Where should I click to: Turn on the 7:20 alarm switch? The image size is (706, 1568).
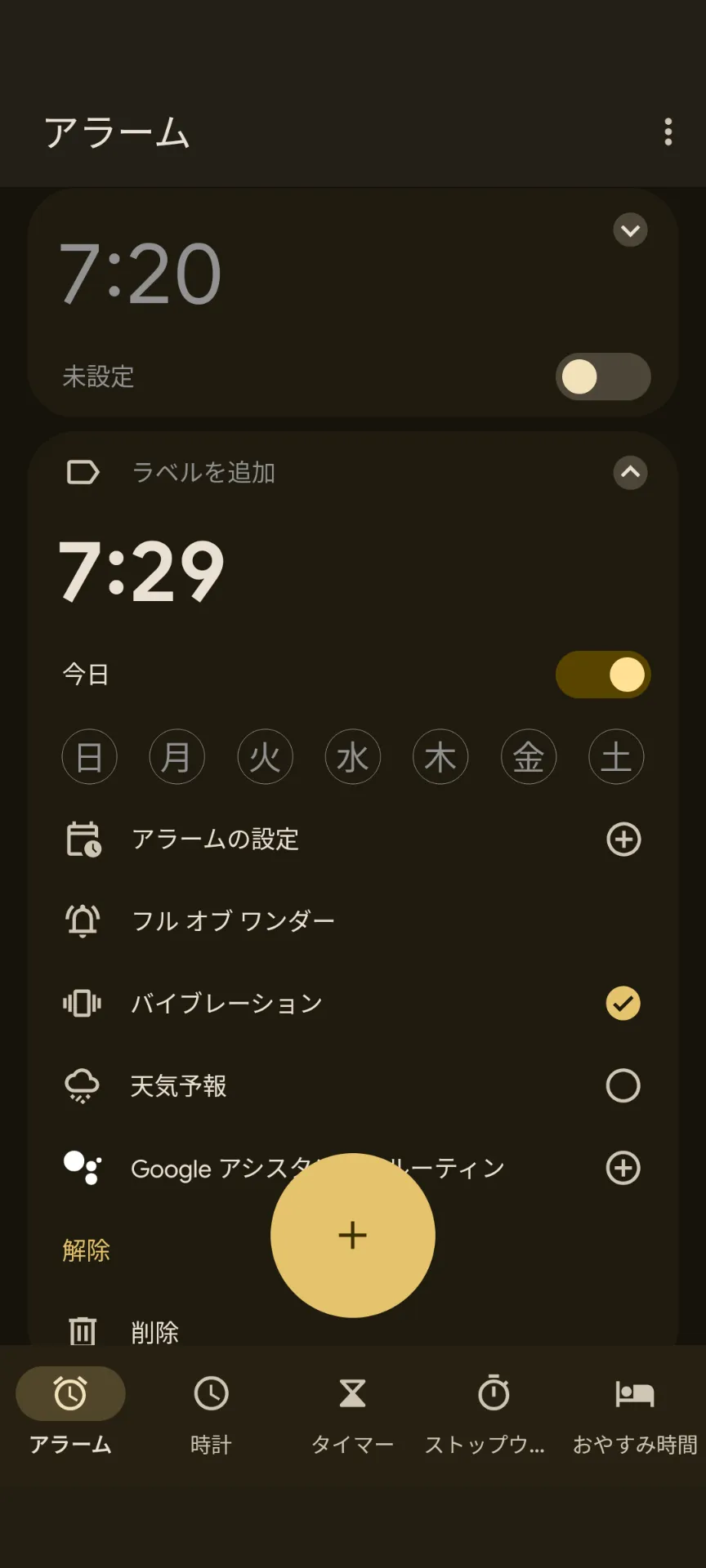point(603,376)
